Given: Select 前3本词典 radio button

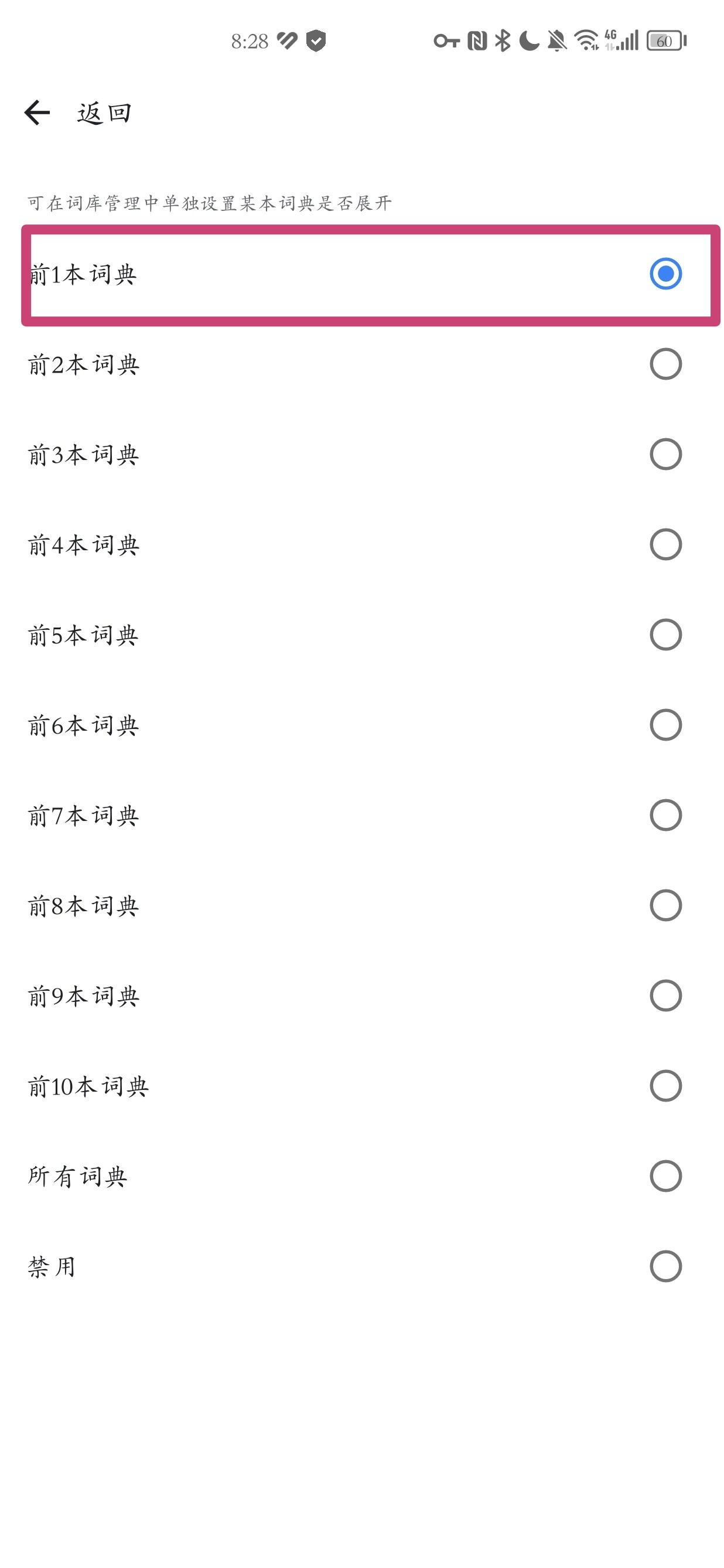Looking at the screenshot, I should point(665,454).
